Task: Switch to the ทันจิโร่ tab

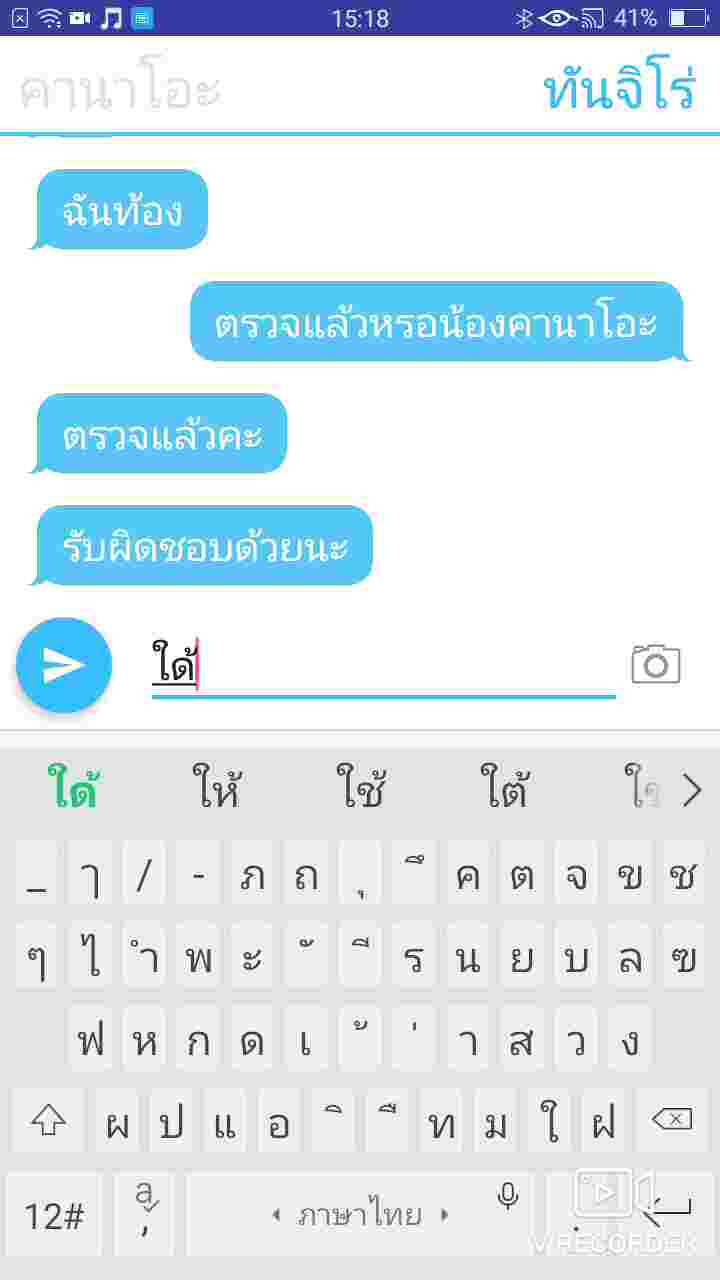Action: point(619,90)
